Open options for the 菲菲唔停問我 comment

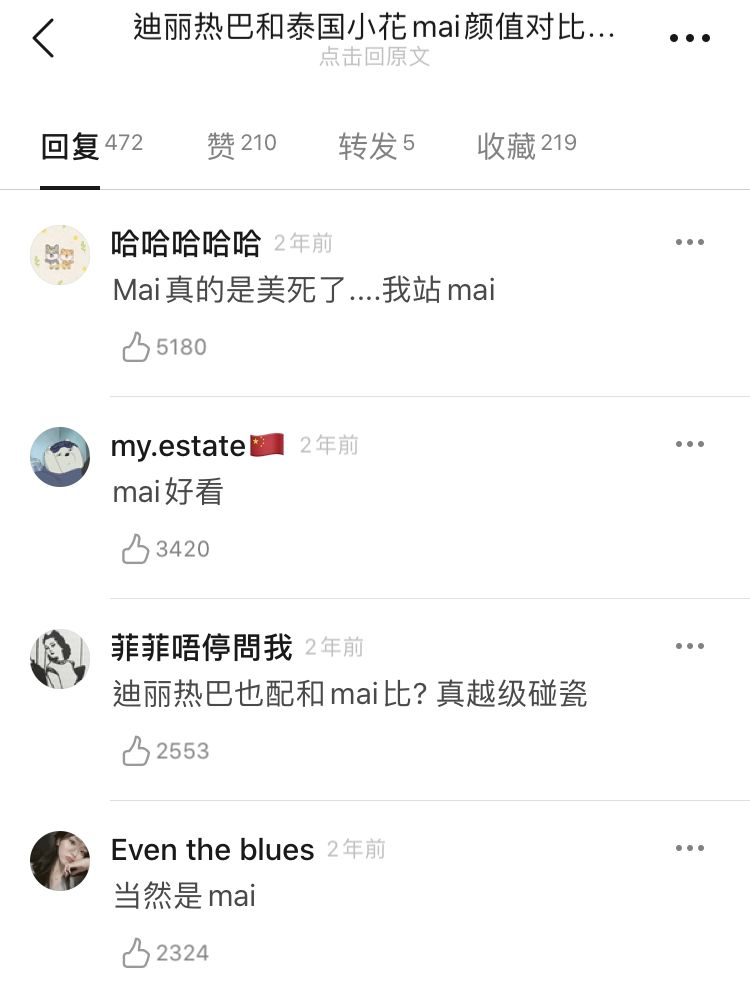[690, 646]
